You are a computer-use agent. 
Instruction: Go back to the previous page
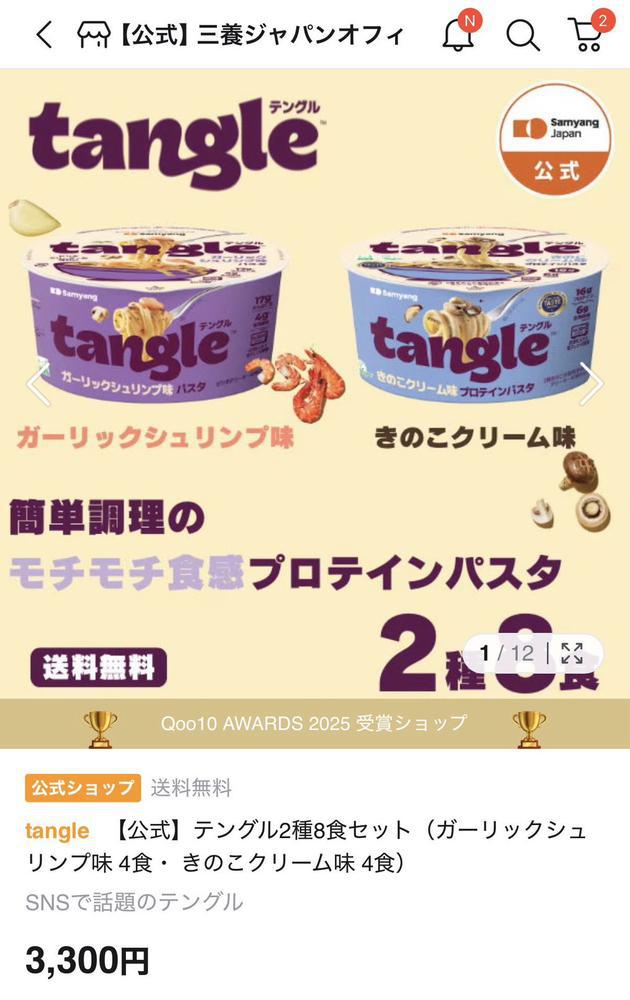click(x=43, y=35)
